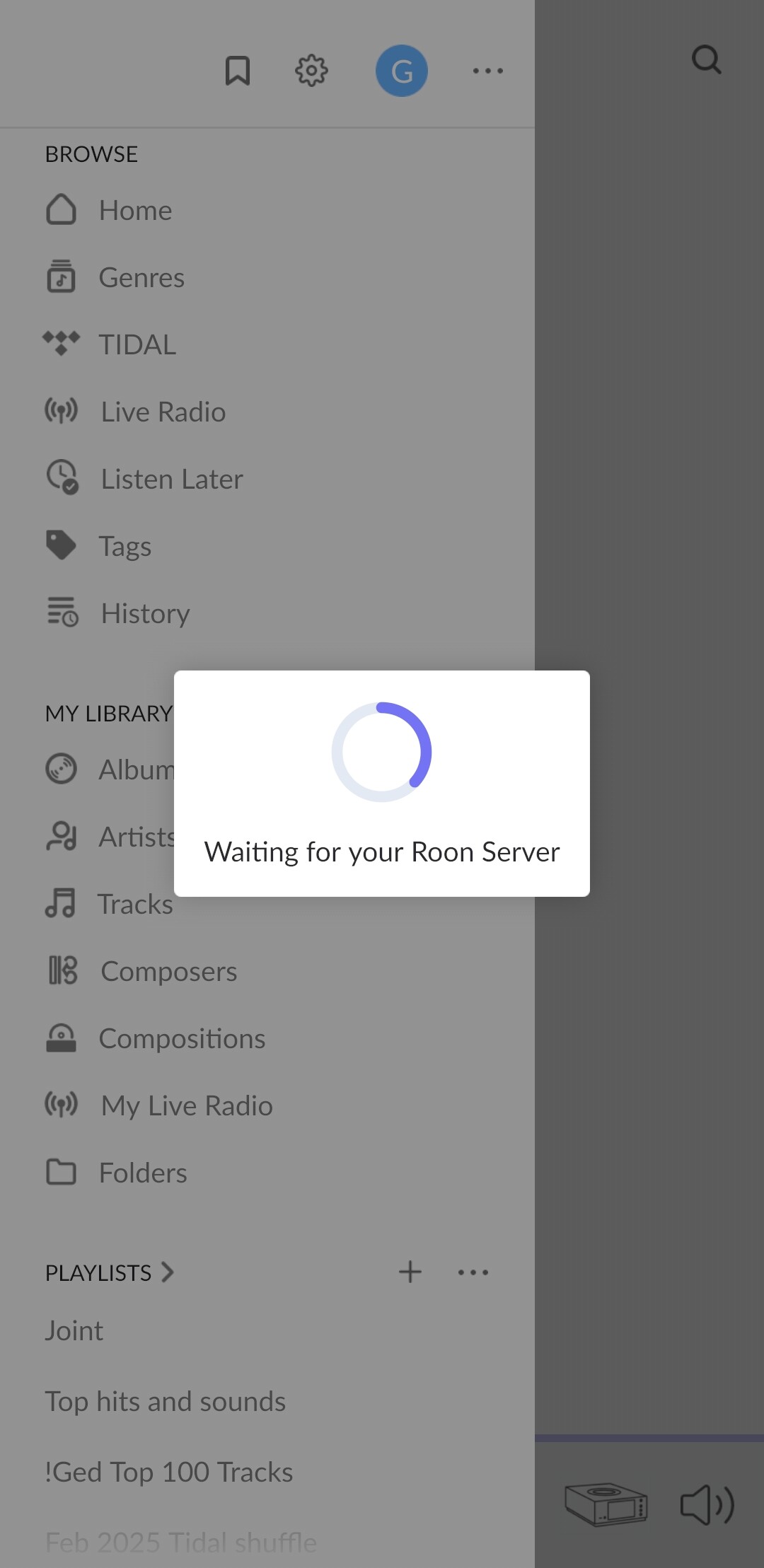Open Folders
The height and width of the screenshot is (1568, 764).
(142, 1173)
